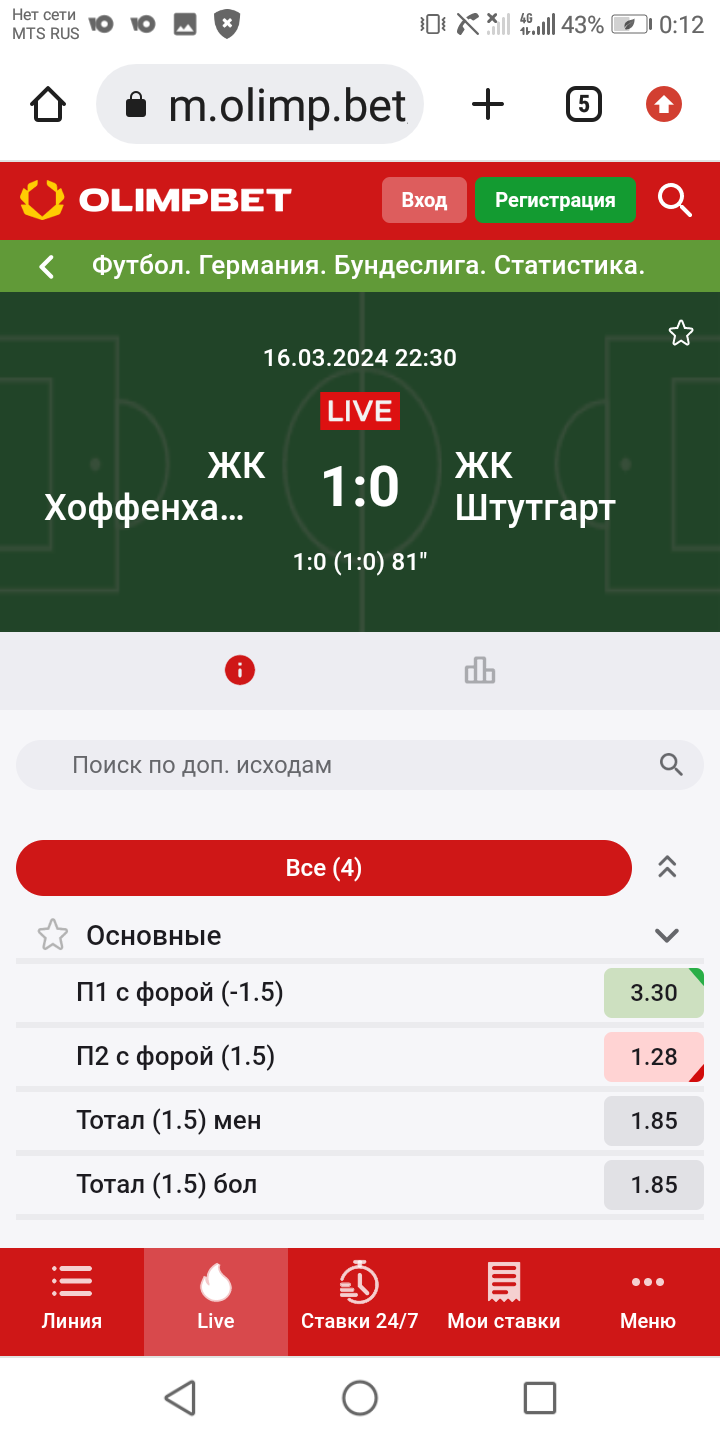This screenshot has height=1440, width=720.
Task: Collapse the Основные section
Action: pyautogui.click(x=666, y=936)
